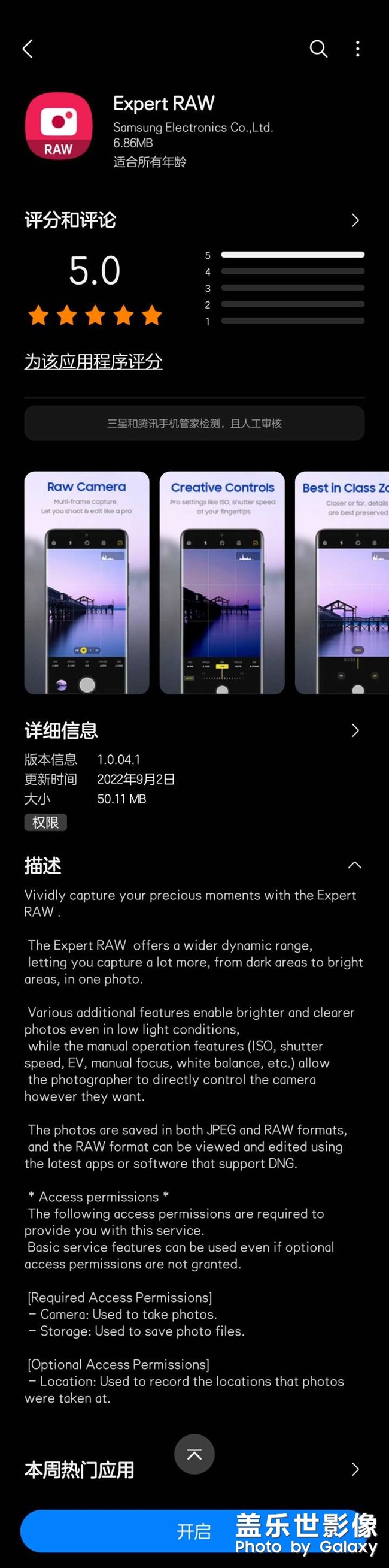
Task: Tap the 为该应用程序评分 link
Action: coord(93,361)
